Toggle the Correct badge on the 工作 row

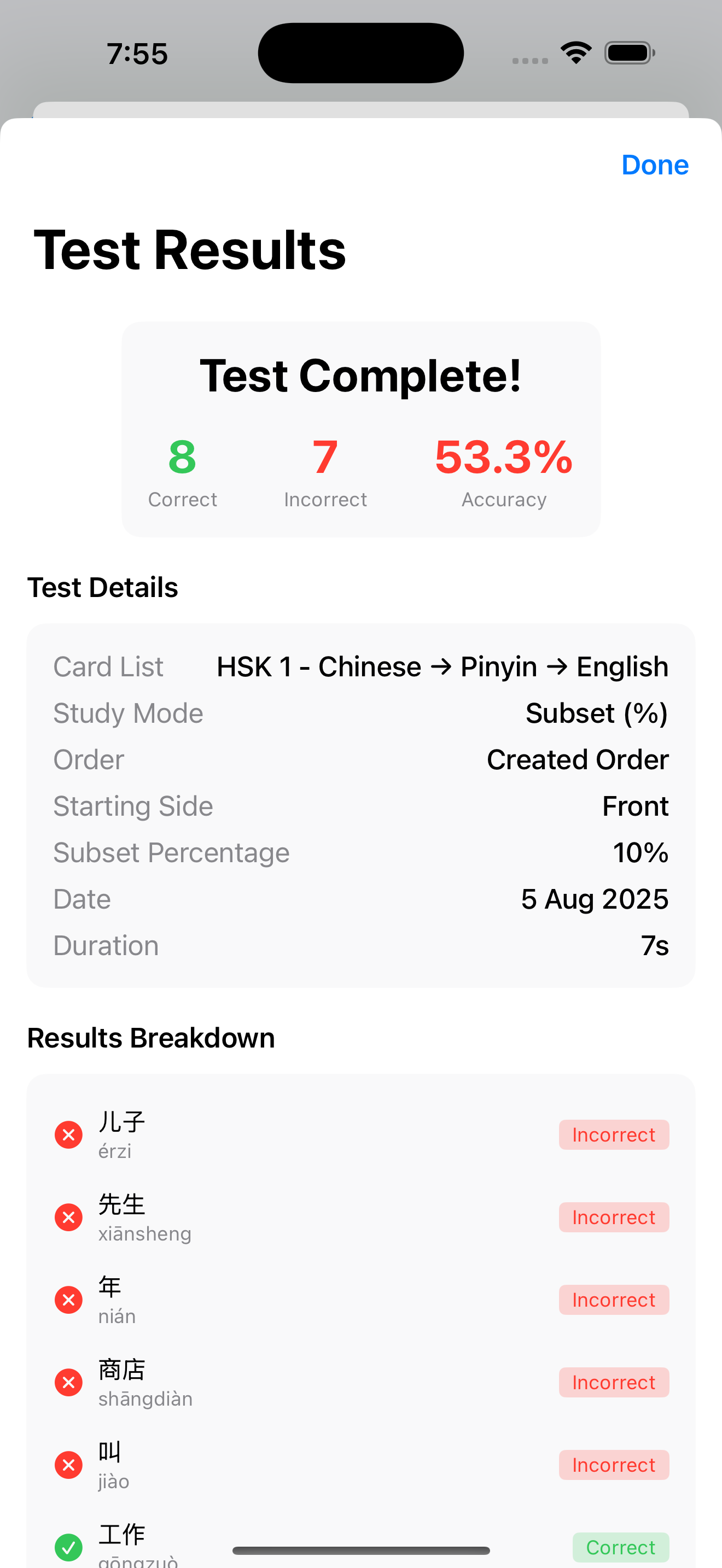(620, 1547)
